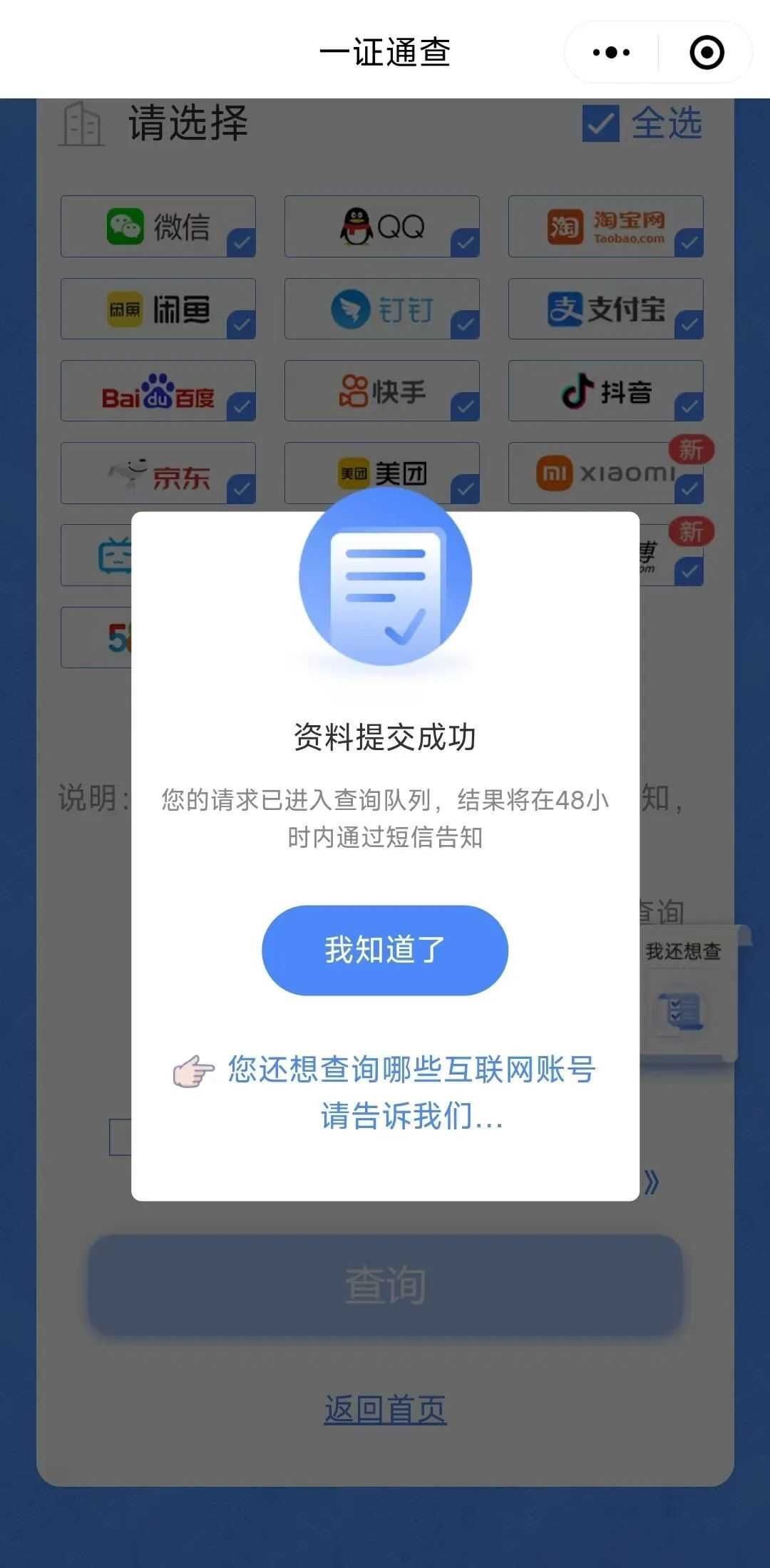Select the Douyin (抖音) icon
The width and height of the screenshot is (770, 1568).
(x=606, y=391)
